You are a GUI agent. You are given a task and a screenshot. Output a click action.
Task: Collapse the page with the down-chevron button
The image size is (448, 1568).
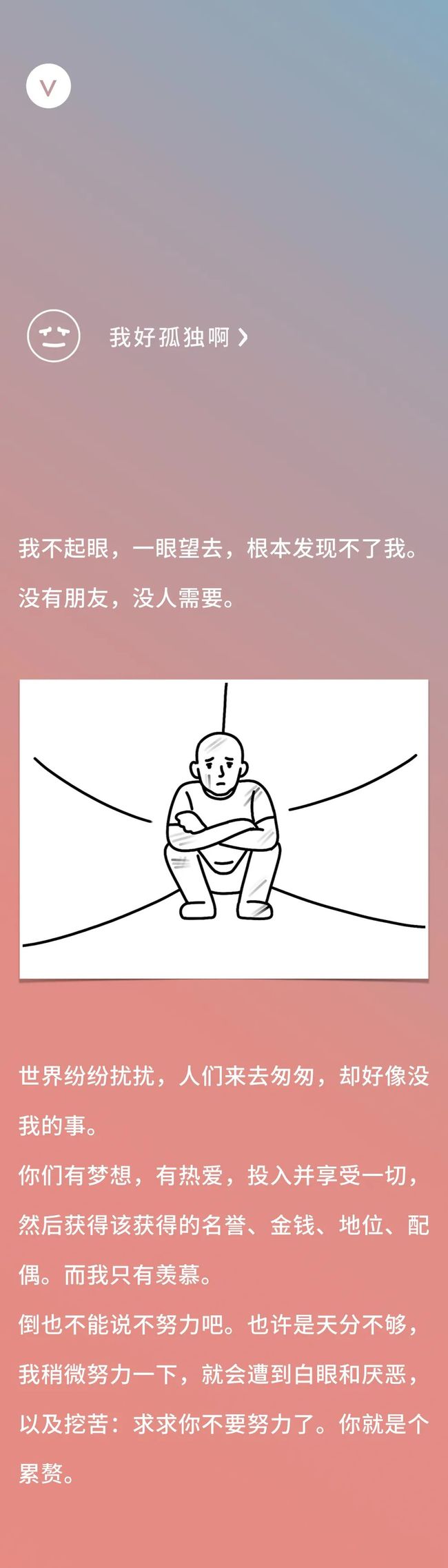48,86
